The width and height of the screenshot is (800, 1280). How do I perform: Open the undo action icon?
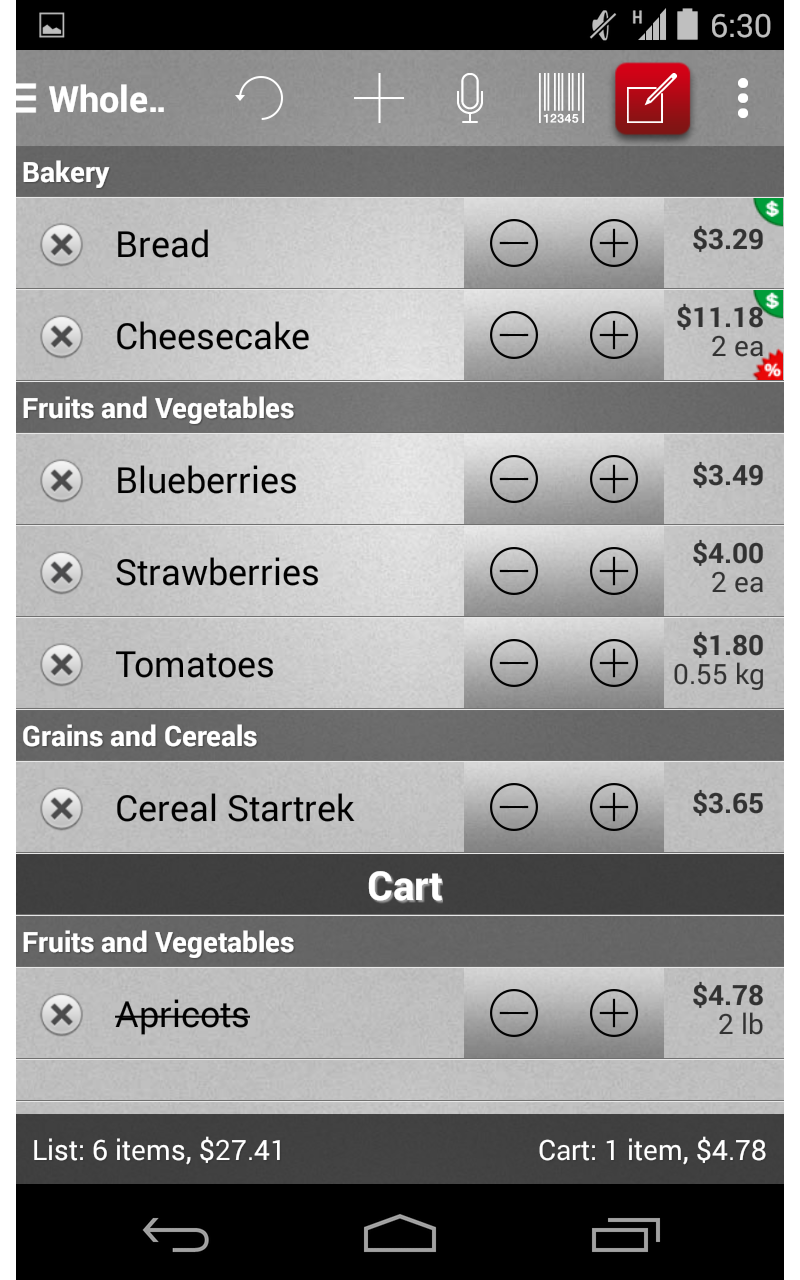pos(260,98)
